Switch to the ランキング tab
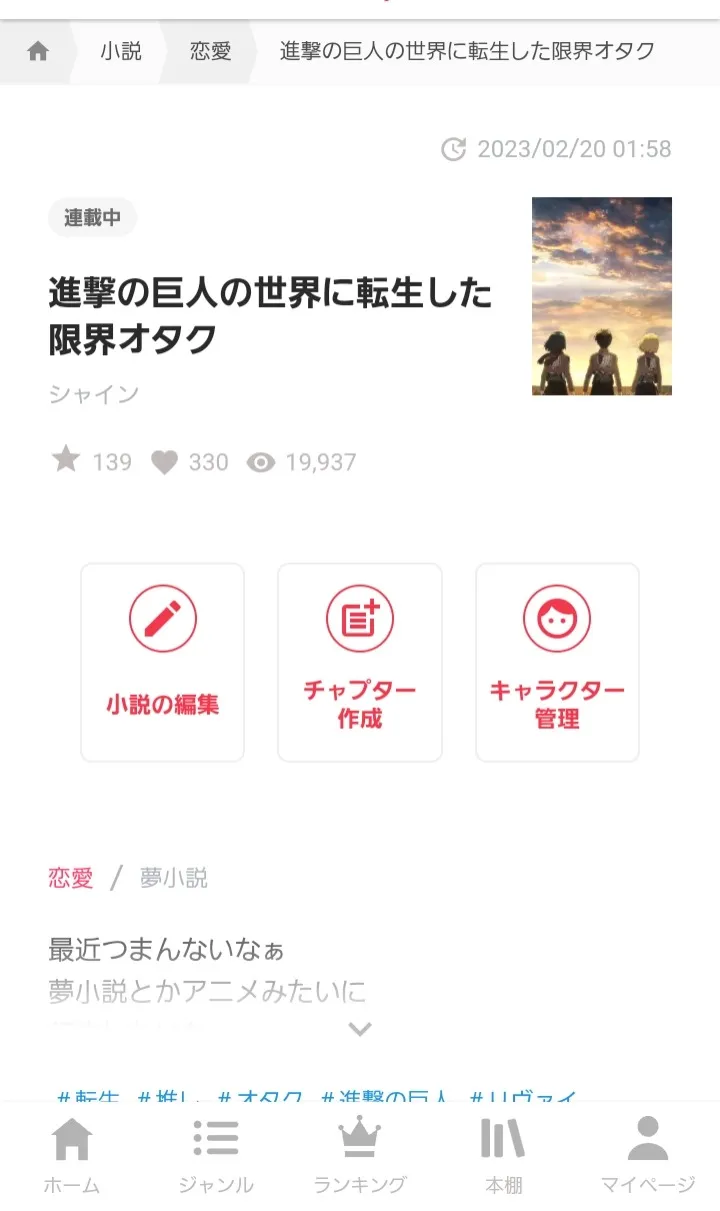This screenshot has width=720, height=1211. (x=360, y=1156)
